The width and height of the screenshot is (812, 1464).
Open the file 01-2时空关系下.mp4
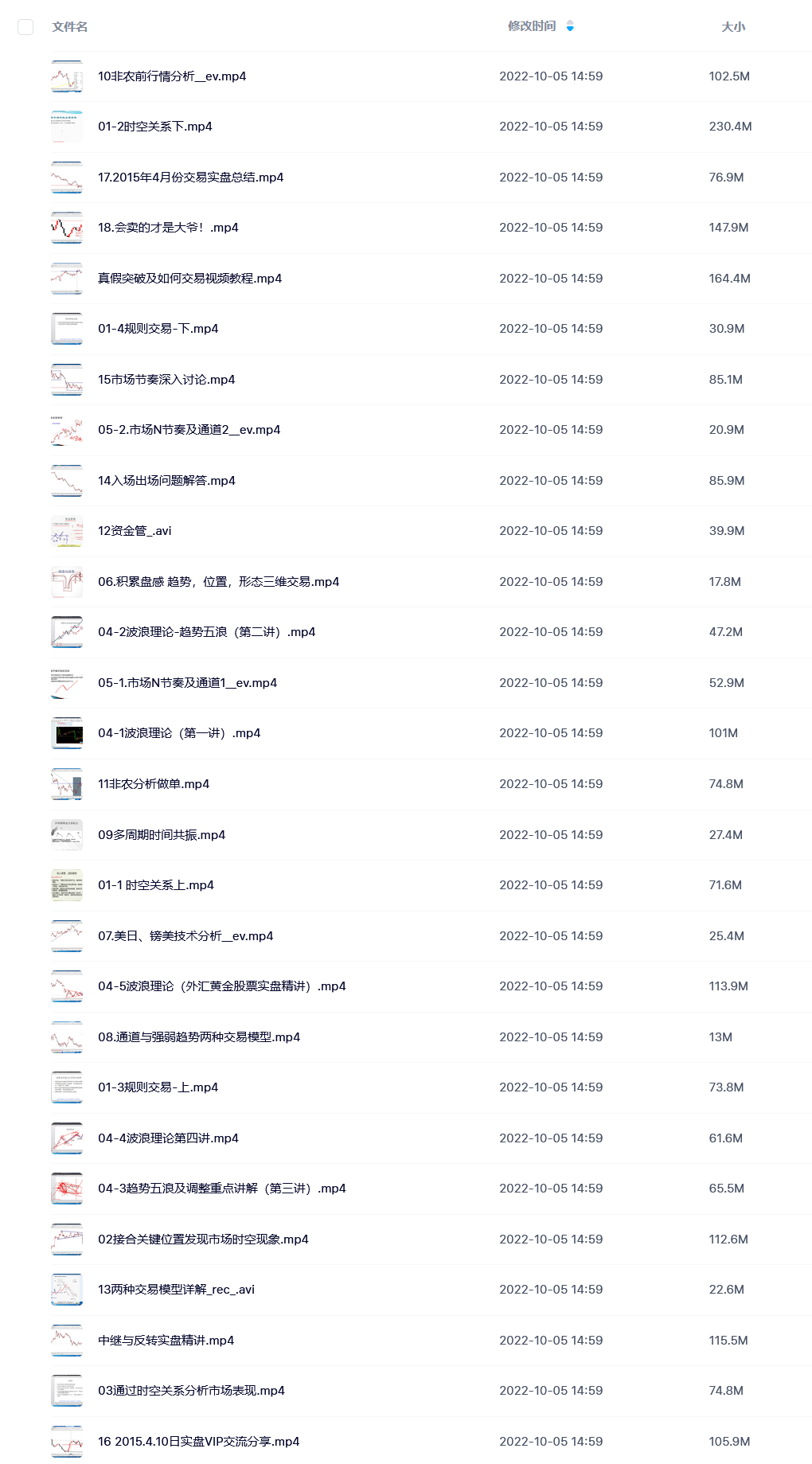pos(155,127)
